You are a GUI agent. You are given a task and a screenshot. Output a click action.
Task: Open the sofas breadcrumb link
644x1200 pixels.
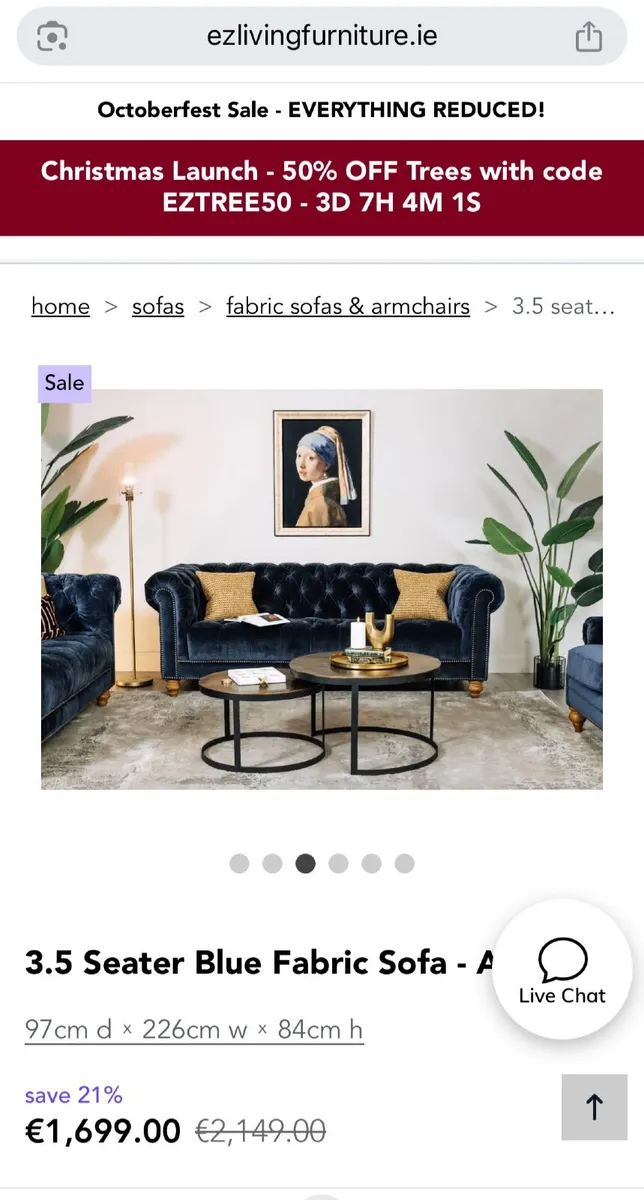(158, 306)
